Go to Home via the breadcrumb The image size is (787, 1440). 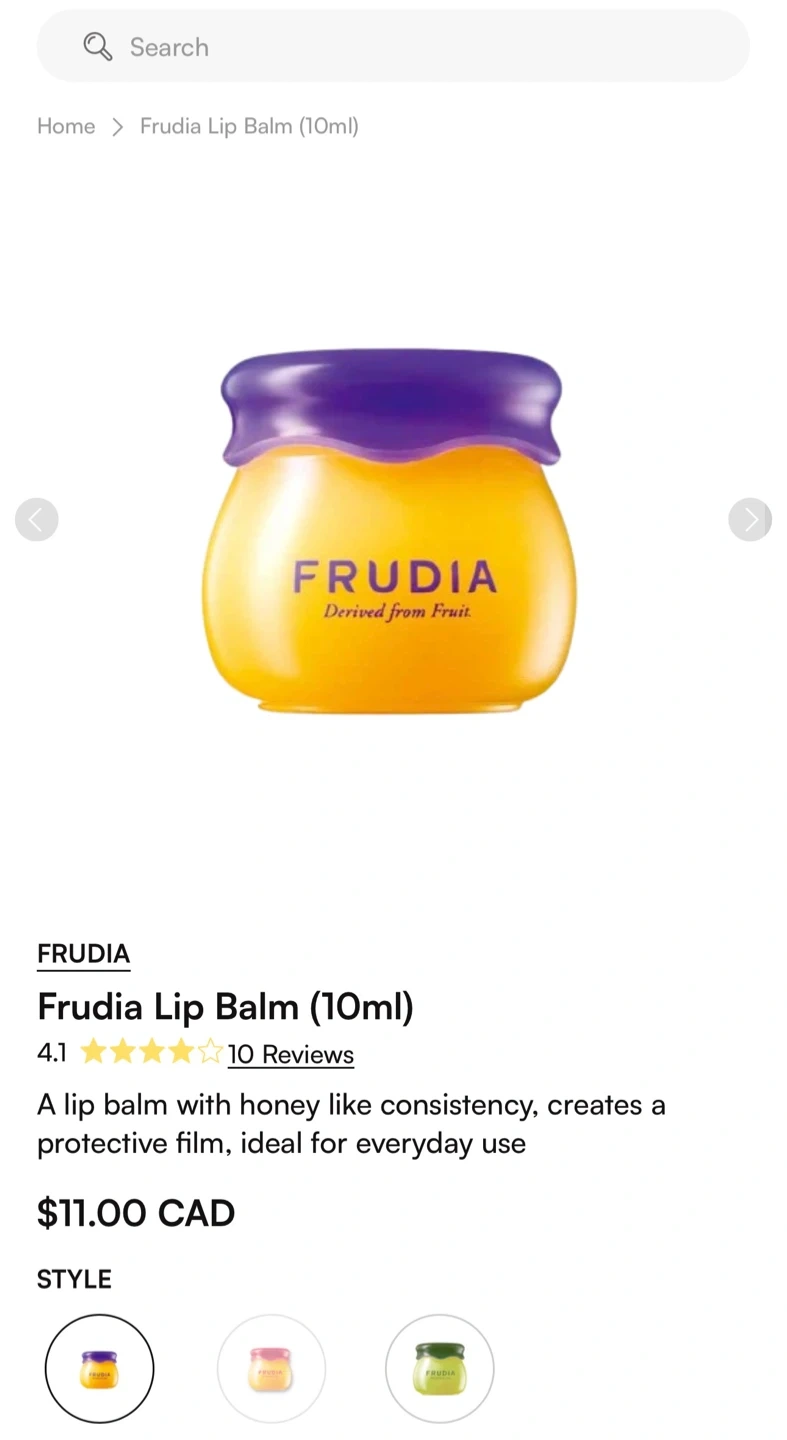pyautogui.click(x=66, y=126)
